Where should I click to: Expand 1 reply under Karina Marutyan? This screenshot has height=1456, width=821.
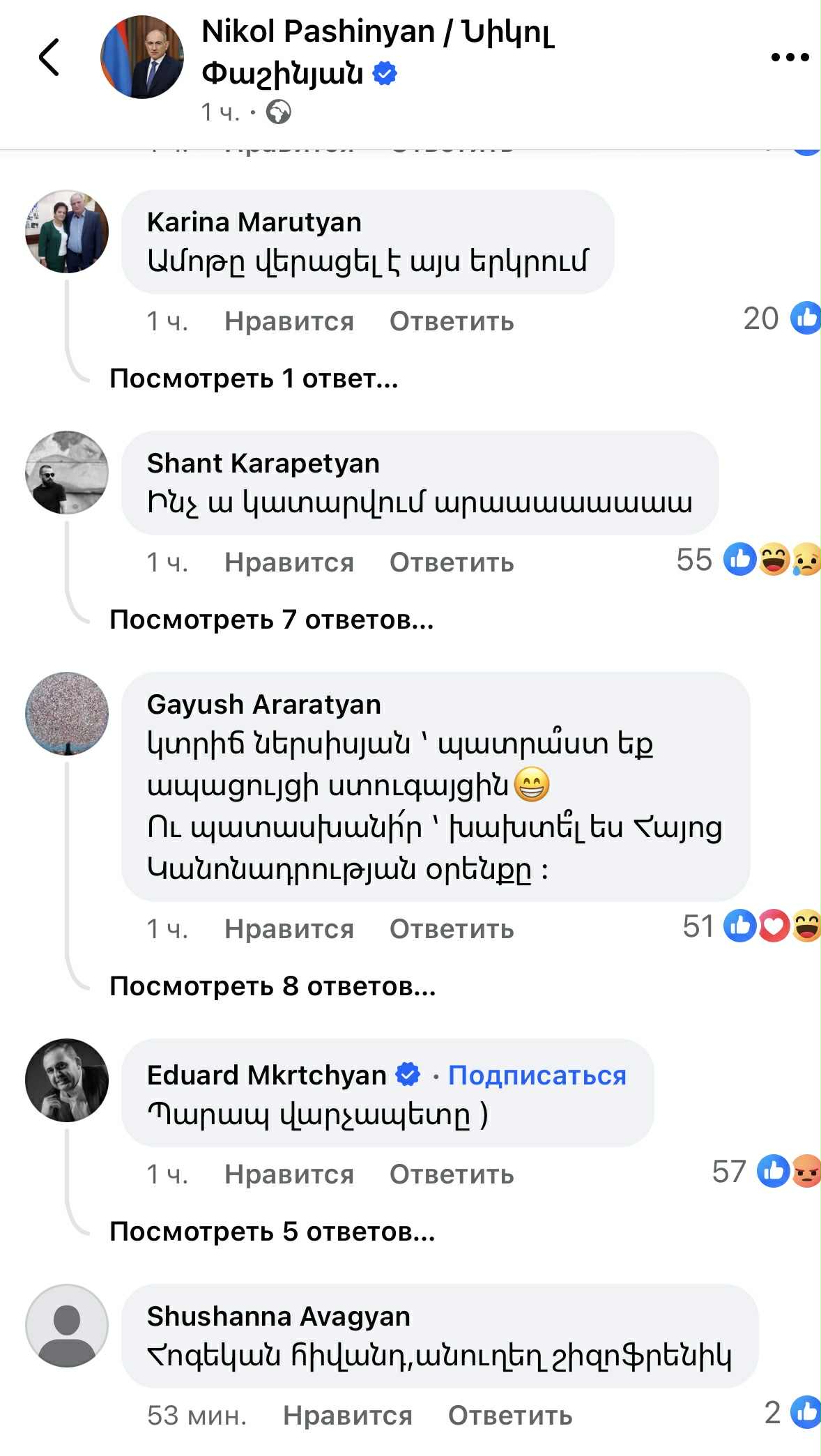(x=254, y=378)
